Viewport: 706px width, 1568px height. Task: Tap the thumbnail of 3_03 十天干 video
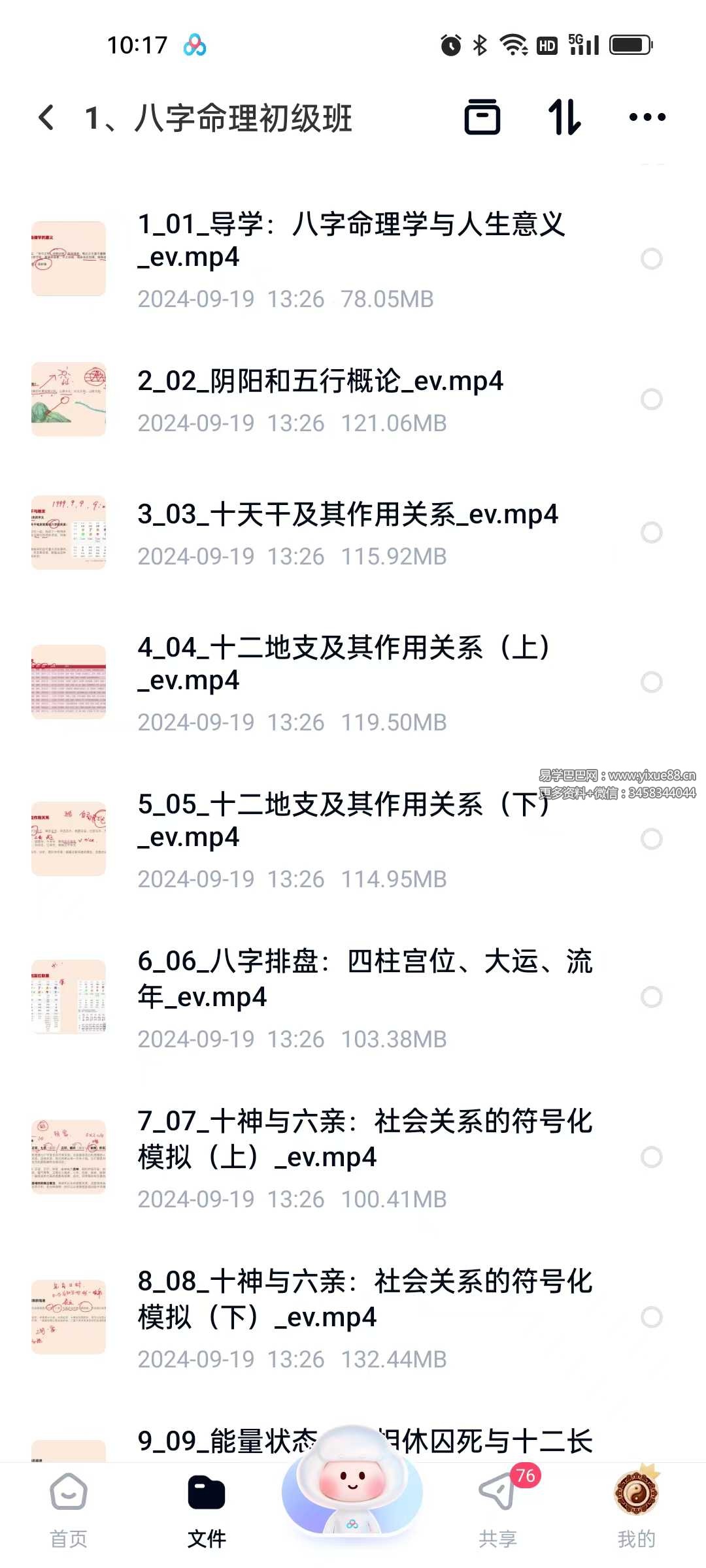(68, 534)
